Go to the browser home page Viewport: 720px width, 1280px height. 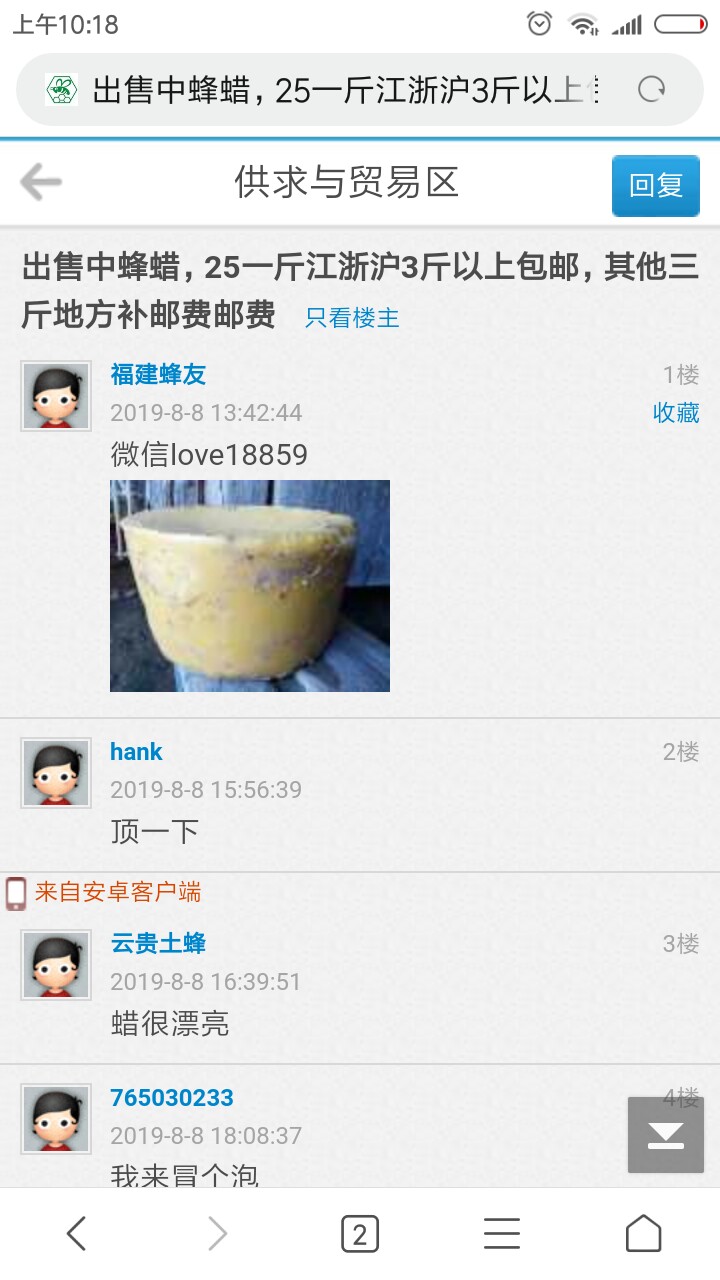(643, 1234)
